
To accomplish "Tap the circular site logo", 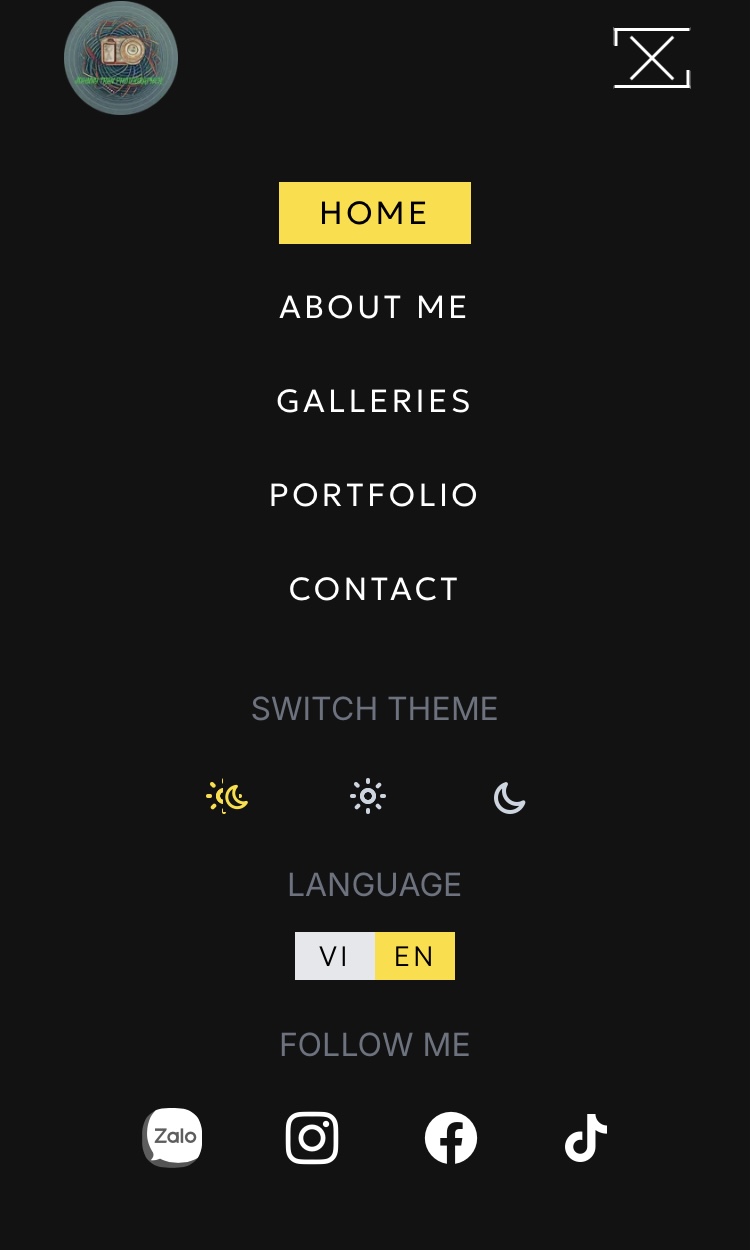I will point(121,58).
